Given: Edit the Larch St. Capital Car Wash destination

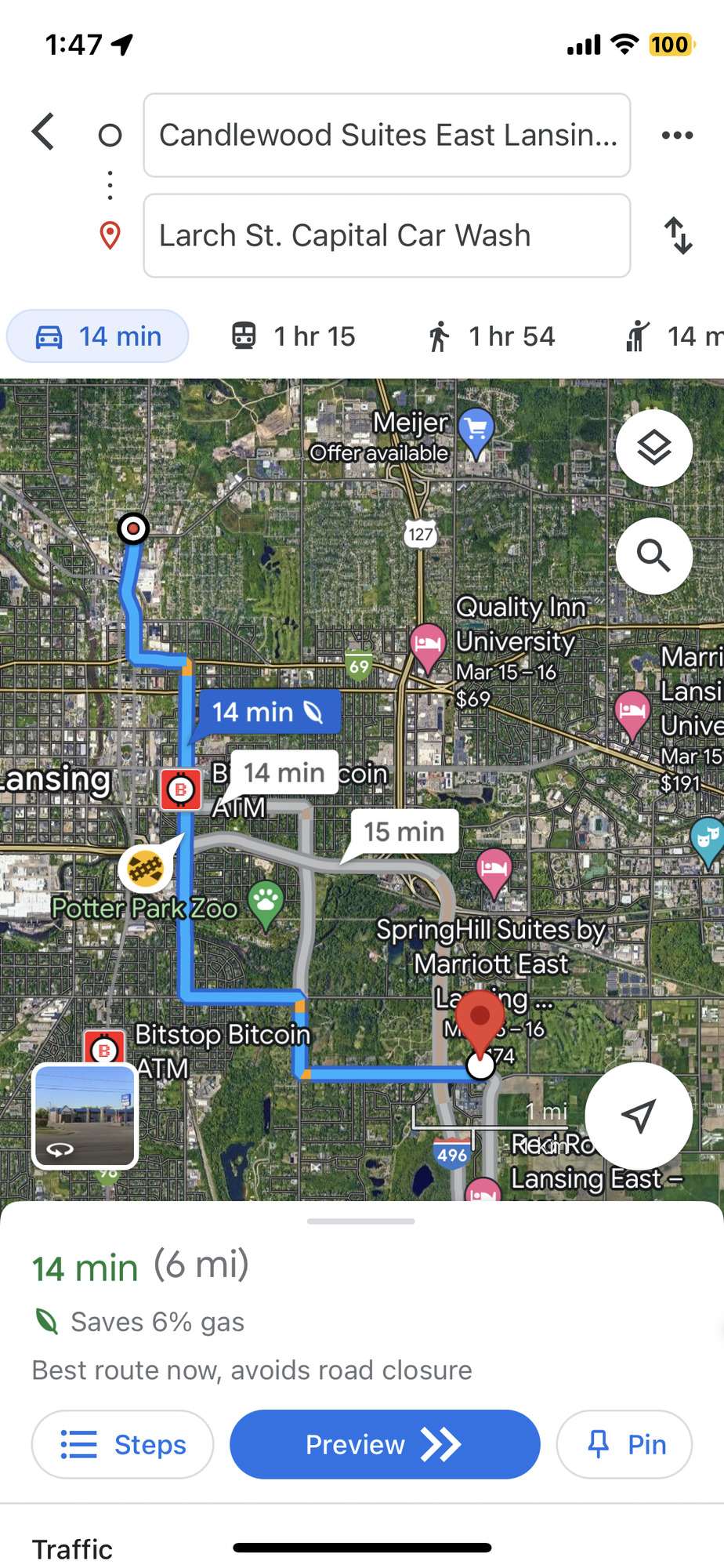Looking at the screenshot, I should [x=386, y=235].
